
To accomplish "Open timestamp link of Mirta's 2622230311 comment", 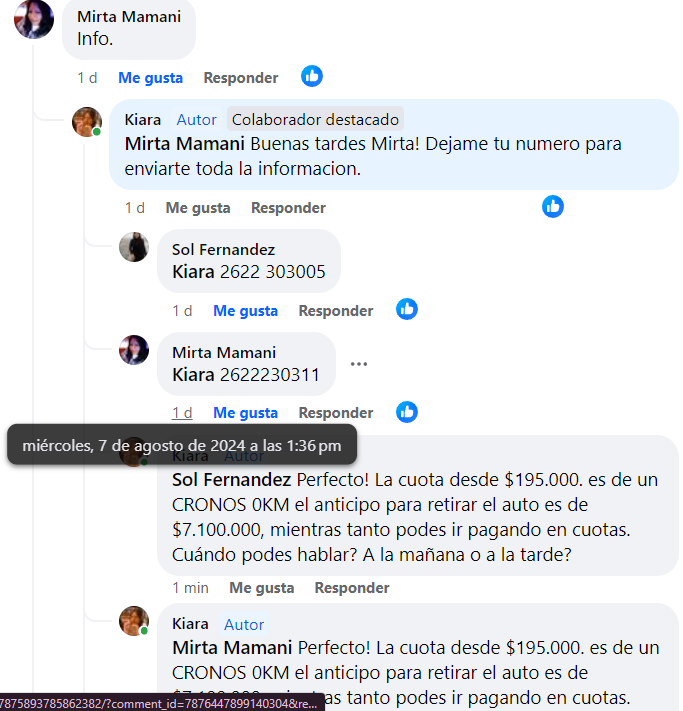I will (x=182, y=413).
